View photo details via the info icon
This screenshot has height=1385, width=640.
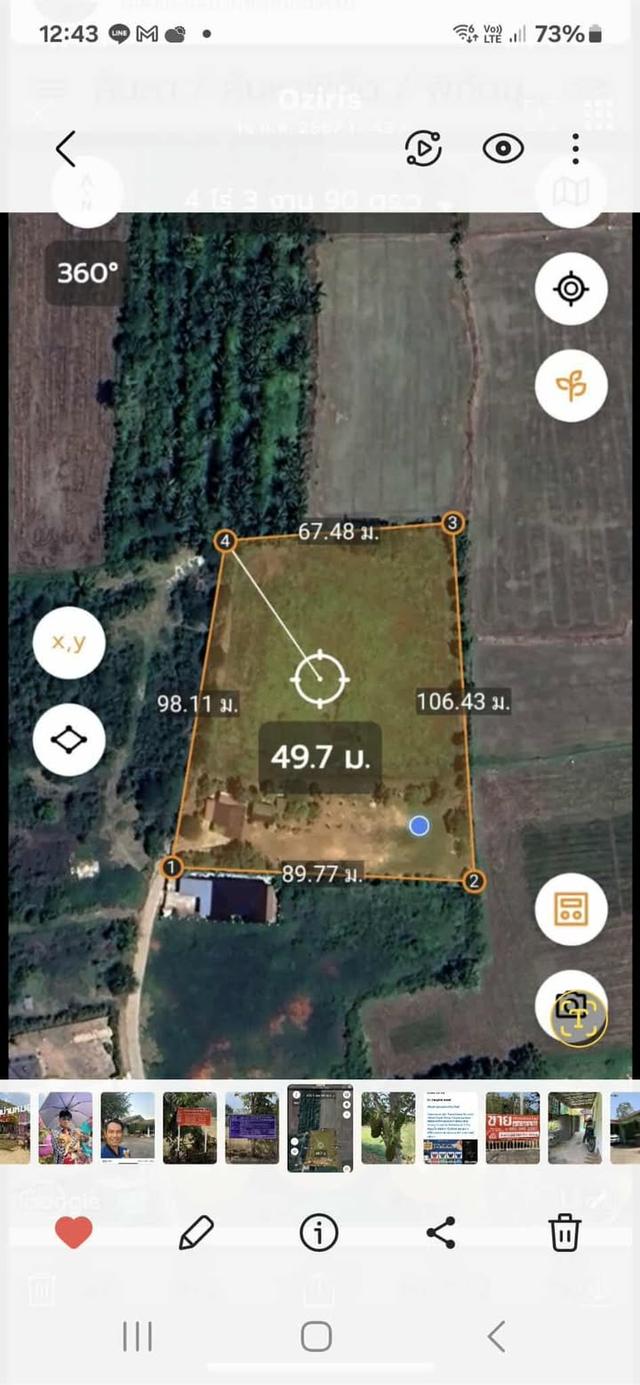(x=318, y=1233)
